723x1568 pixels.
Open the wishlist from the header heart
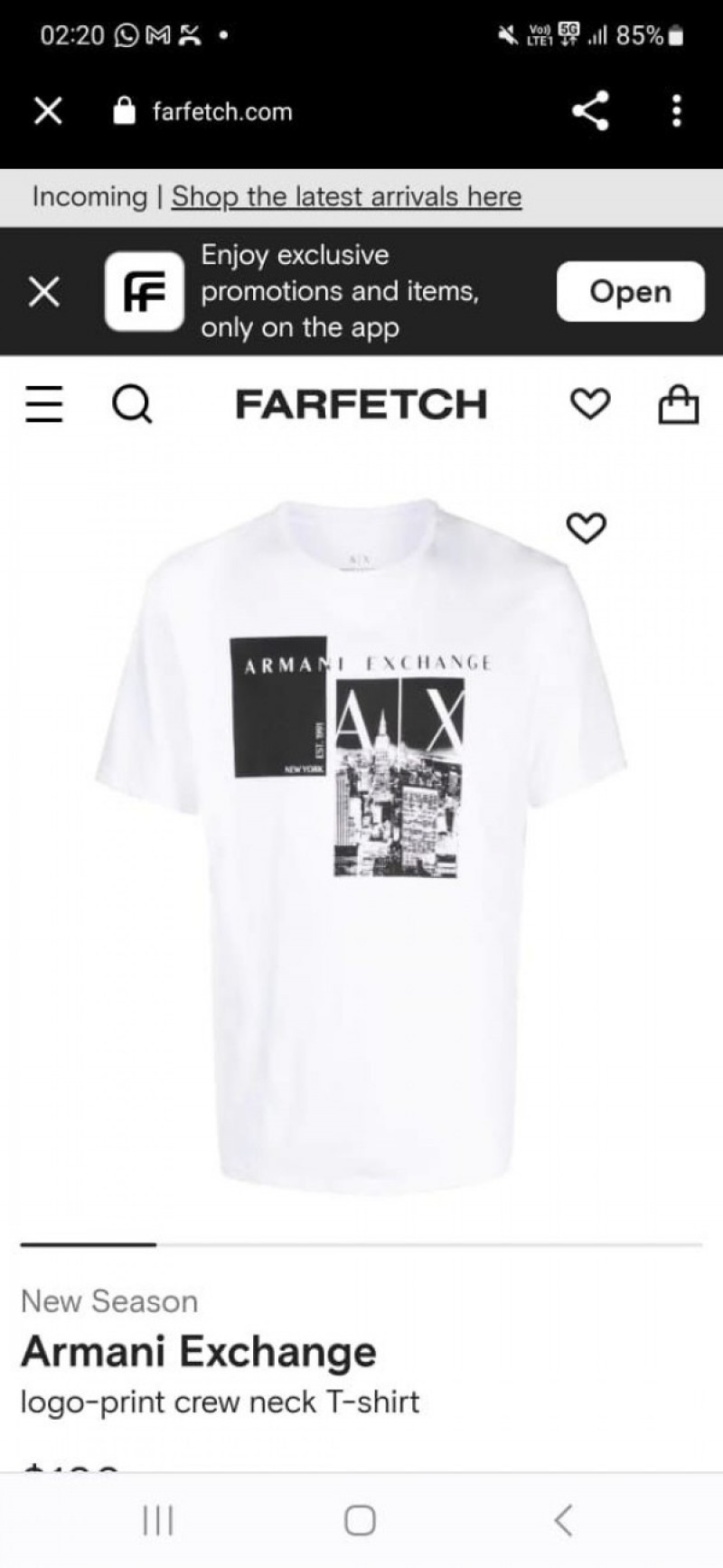point(590,404)
